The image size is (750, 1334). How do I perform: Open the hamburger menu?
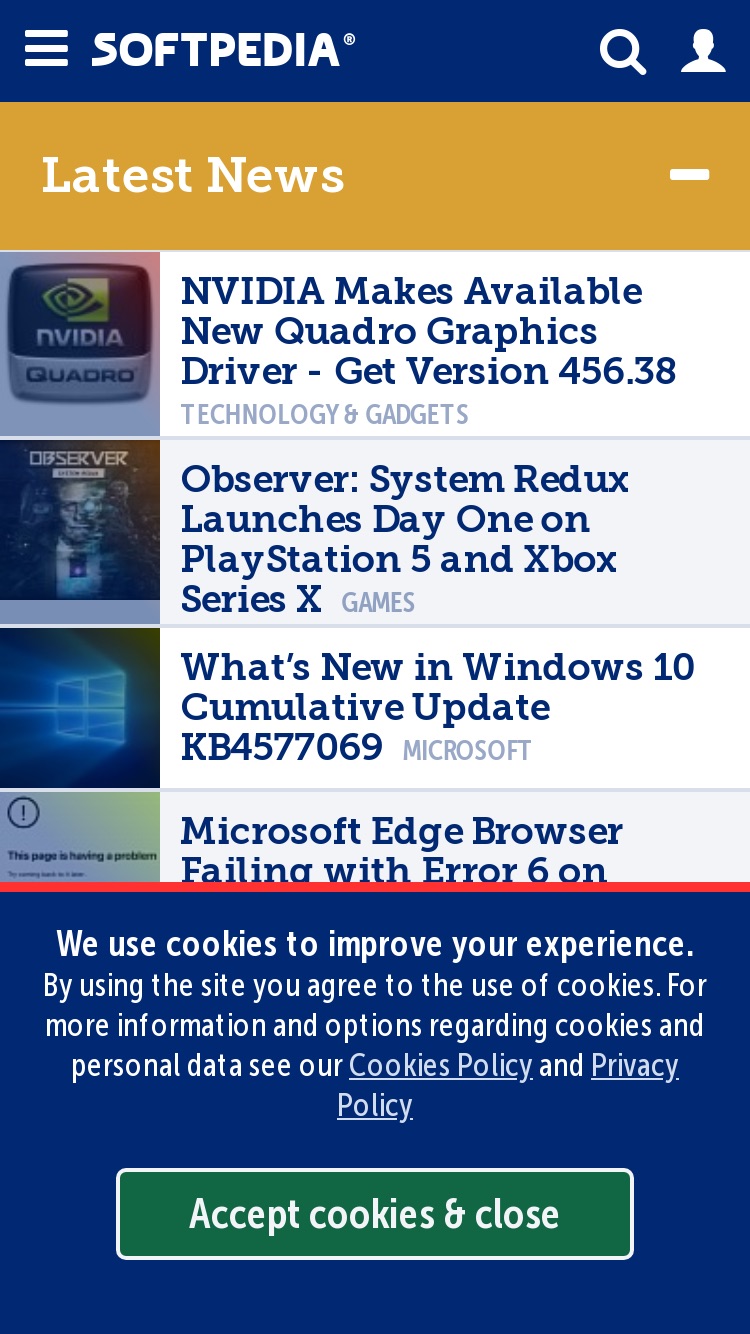pos(46,48)
